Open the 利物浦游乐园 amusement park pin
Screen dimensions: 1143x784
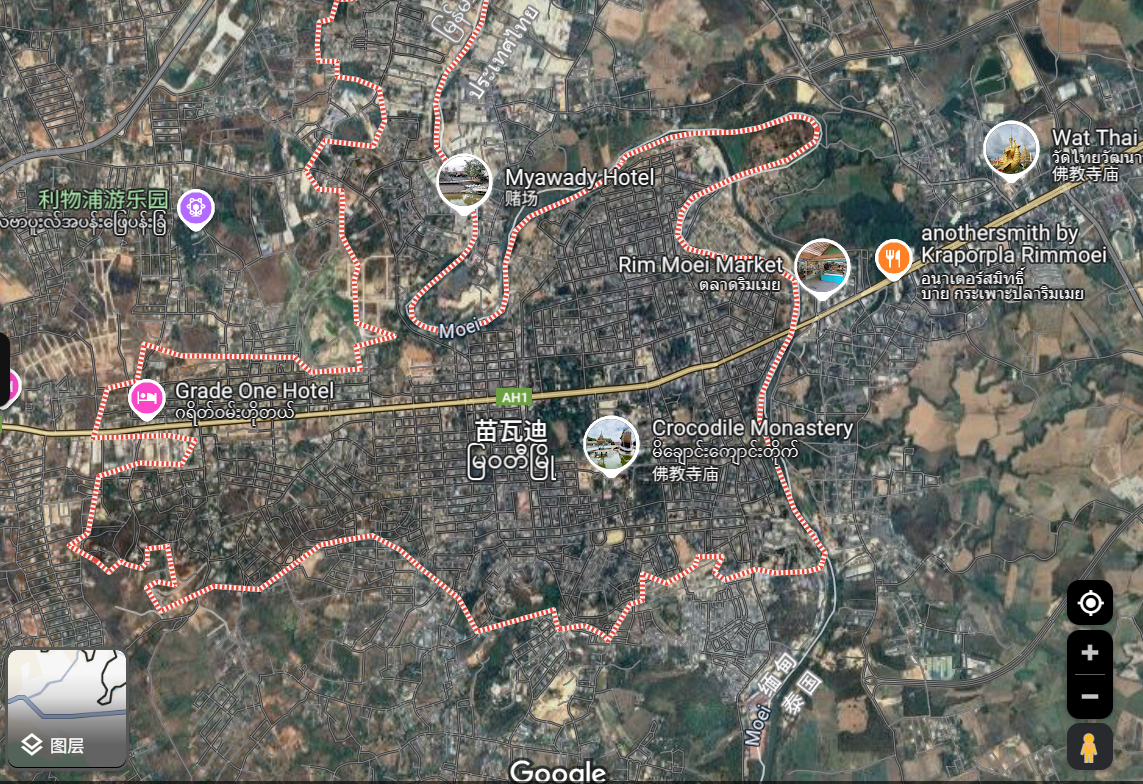[194, 208]
